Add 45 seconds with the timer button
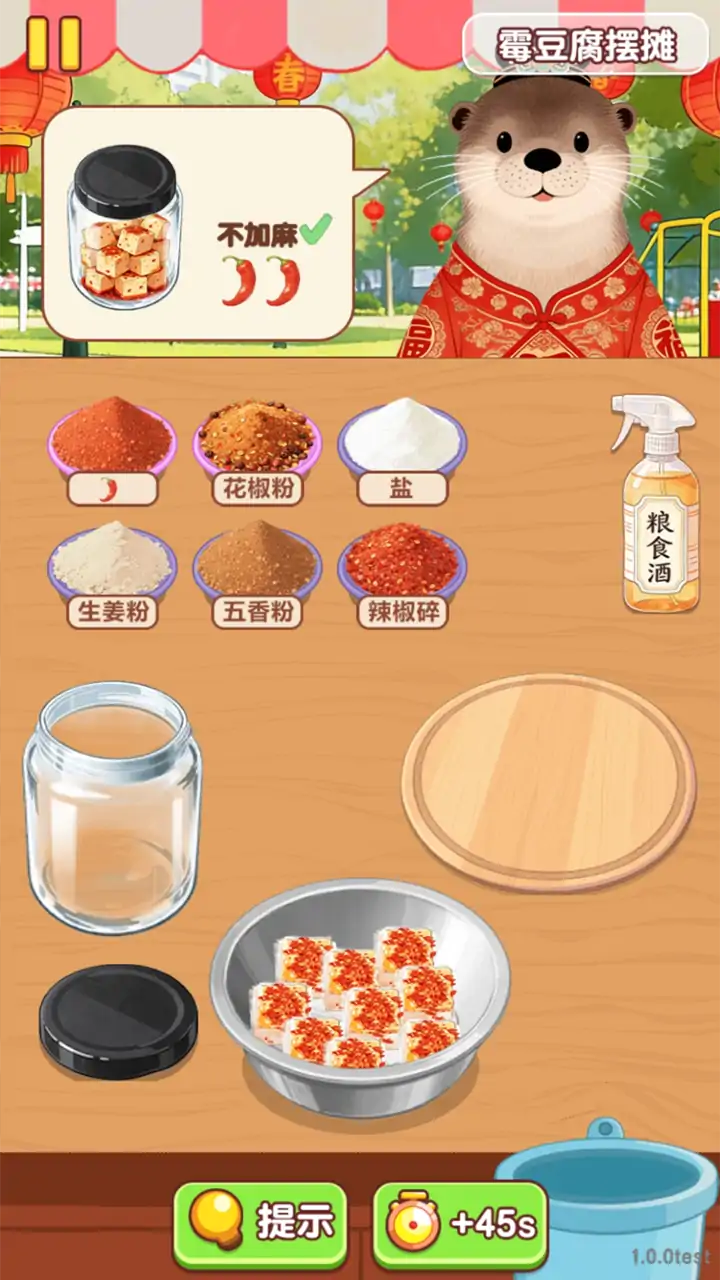Screen dimensions: 720x1280 460,1223
